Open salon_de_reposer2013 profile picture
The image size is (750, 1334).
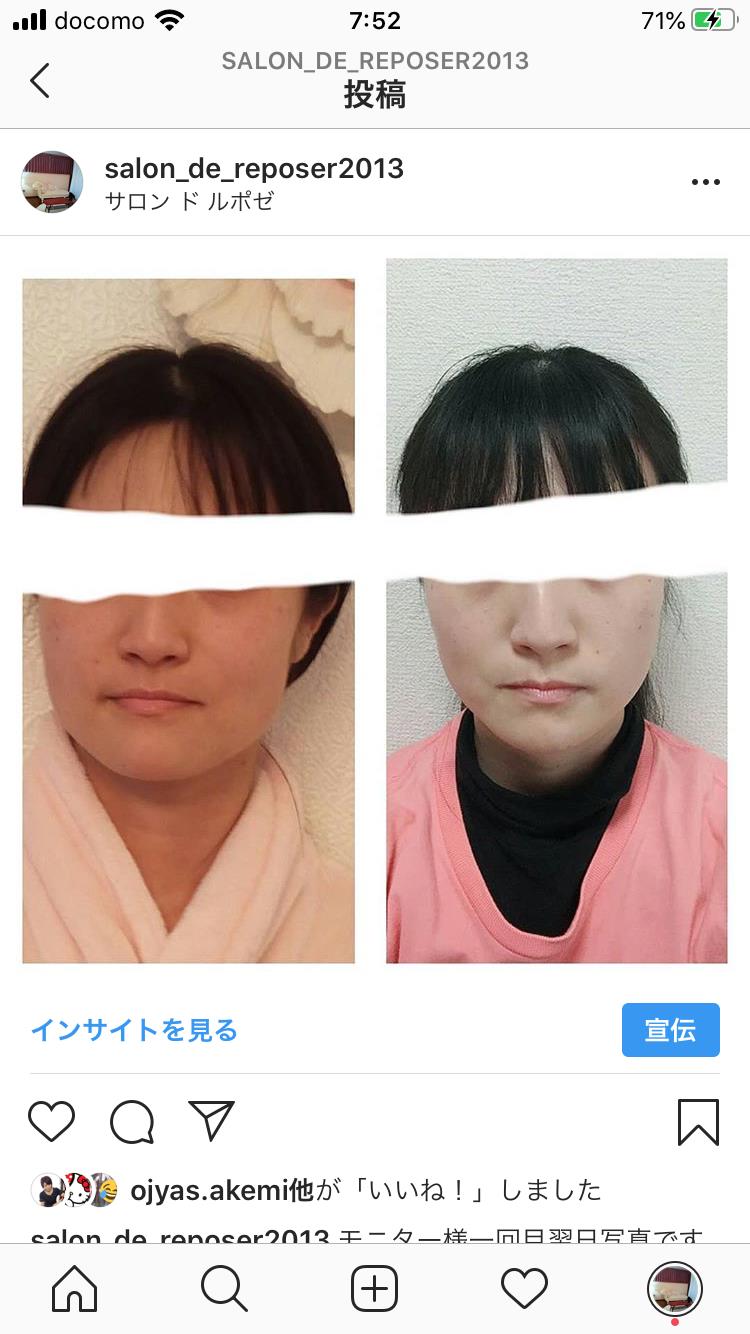click(x=52, y=182)
